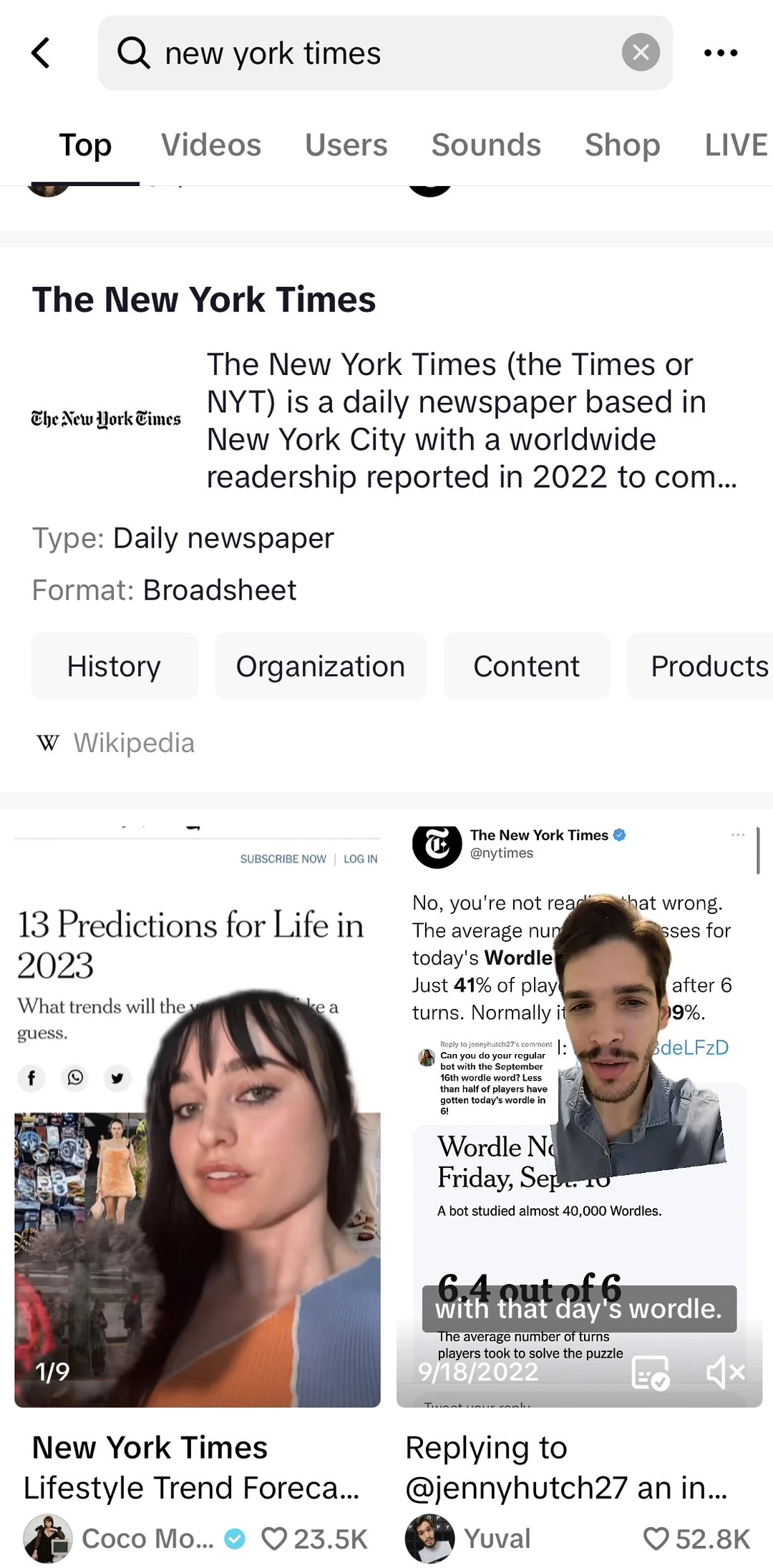Switch to the Sounds tab
Screen dimensions: 773x1568
486,145
